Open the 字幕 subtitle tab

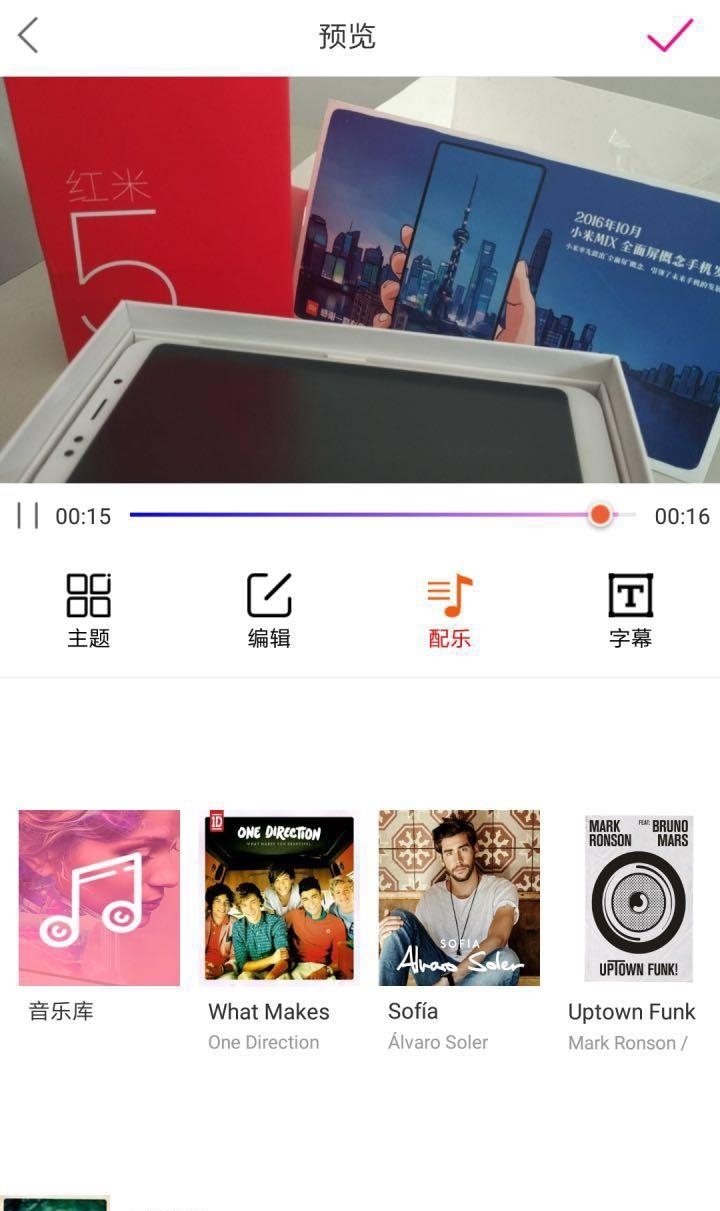click(630, 610)
